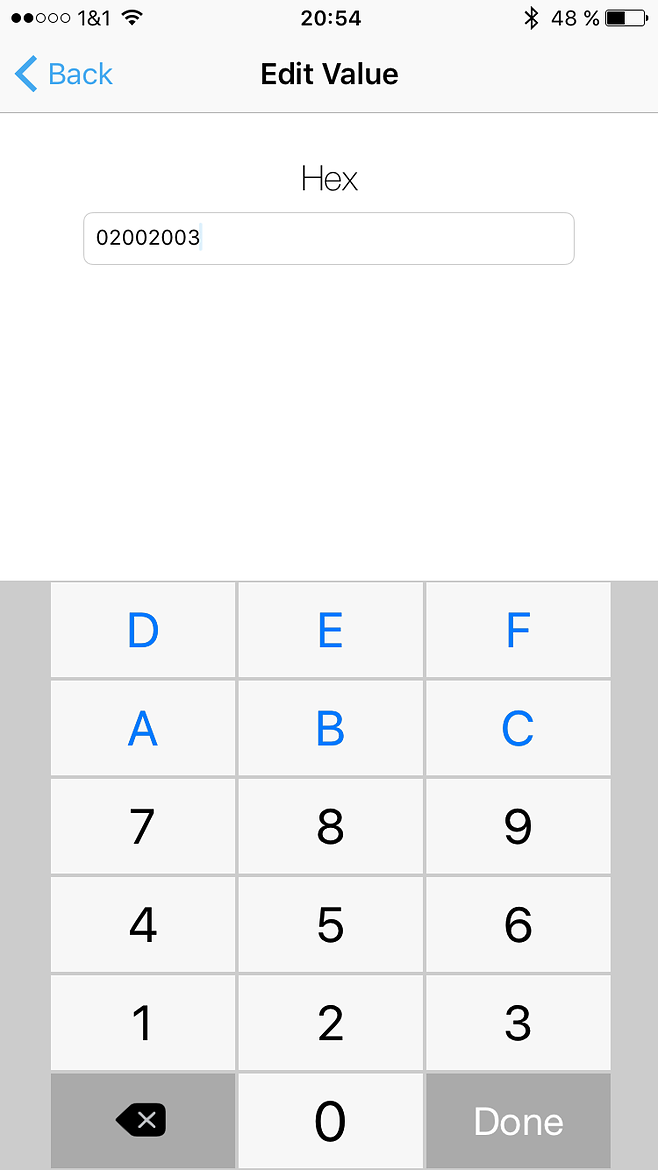Add digit 6 to the value
The height and width of the screenshot is (1170, 658).
tap(517, 924)
